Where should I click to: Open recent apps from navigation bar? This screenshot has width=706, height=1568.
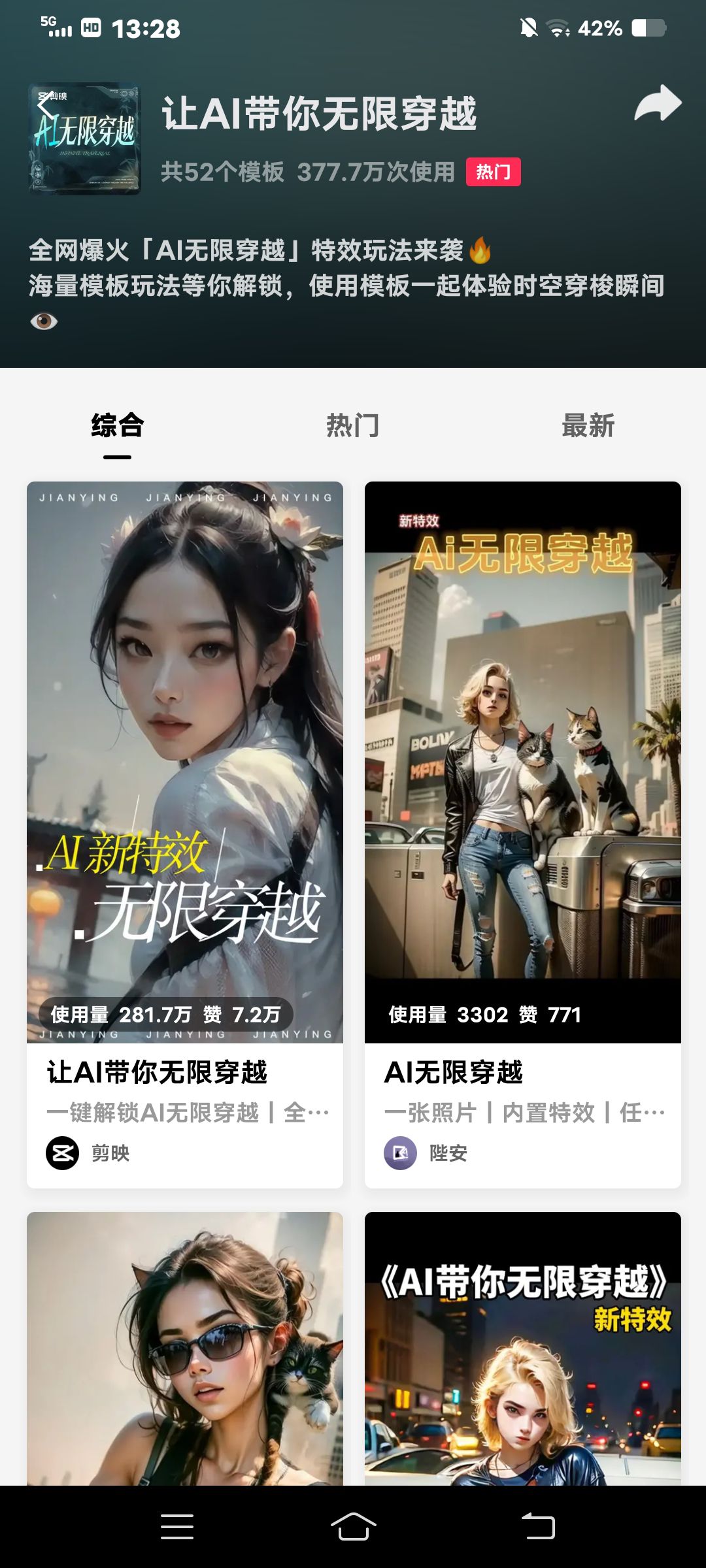click(176, 1527)
